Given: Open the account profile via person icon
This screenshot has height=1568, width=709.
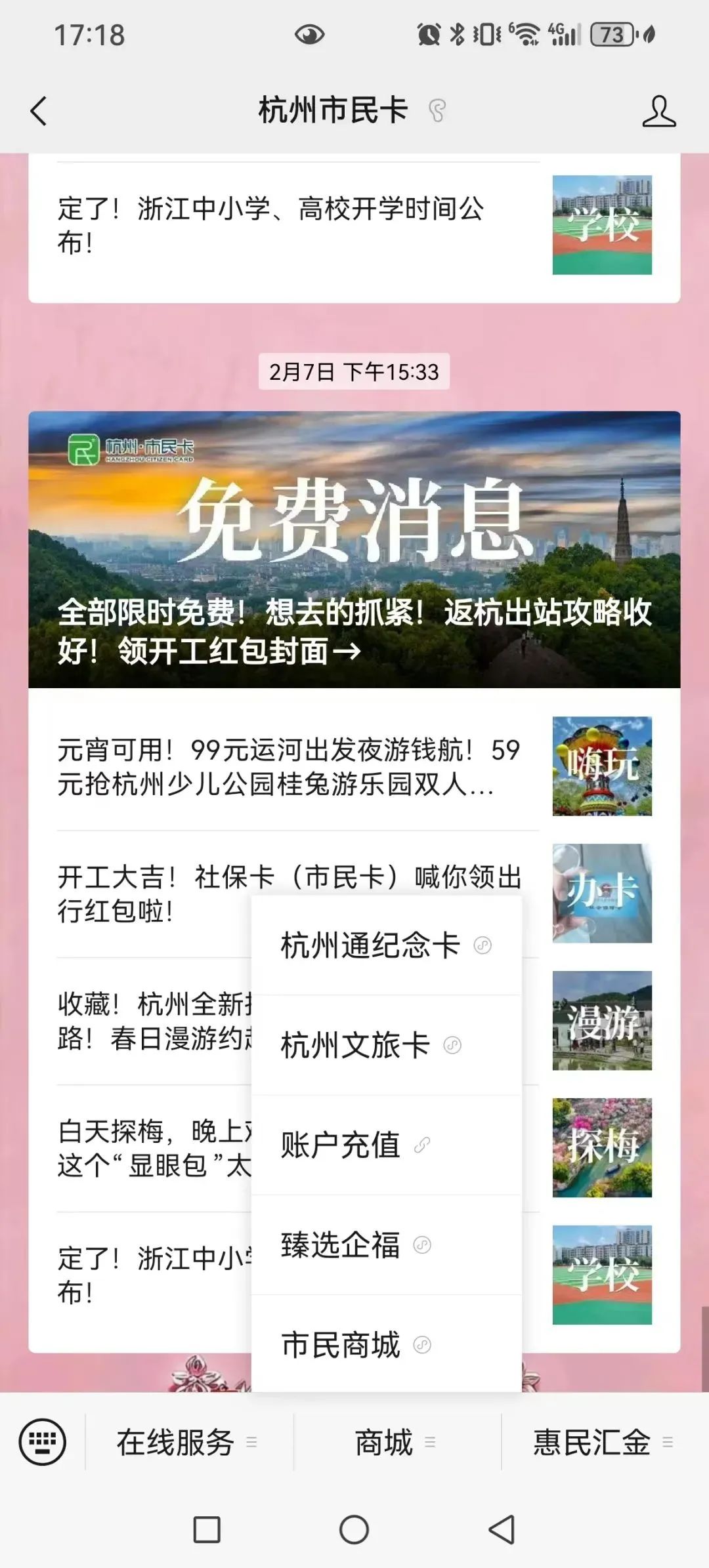Looking at the screenshot, I should pyautogui.click(x=660, y=110).
